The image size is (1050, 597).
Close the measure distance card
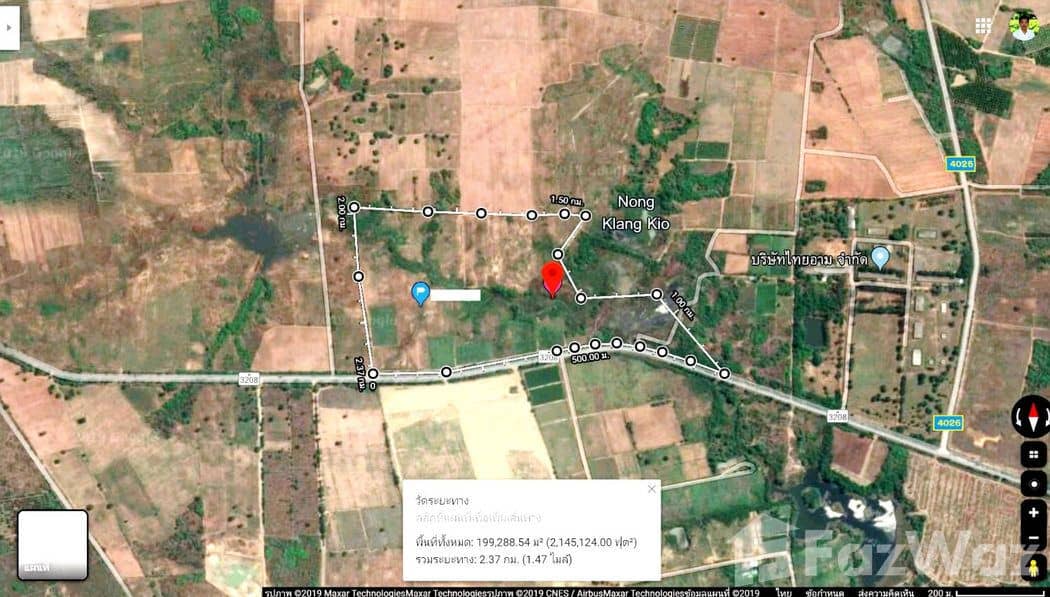[652, 489]
